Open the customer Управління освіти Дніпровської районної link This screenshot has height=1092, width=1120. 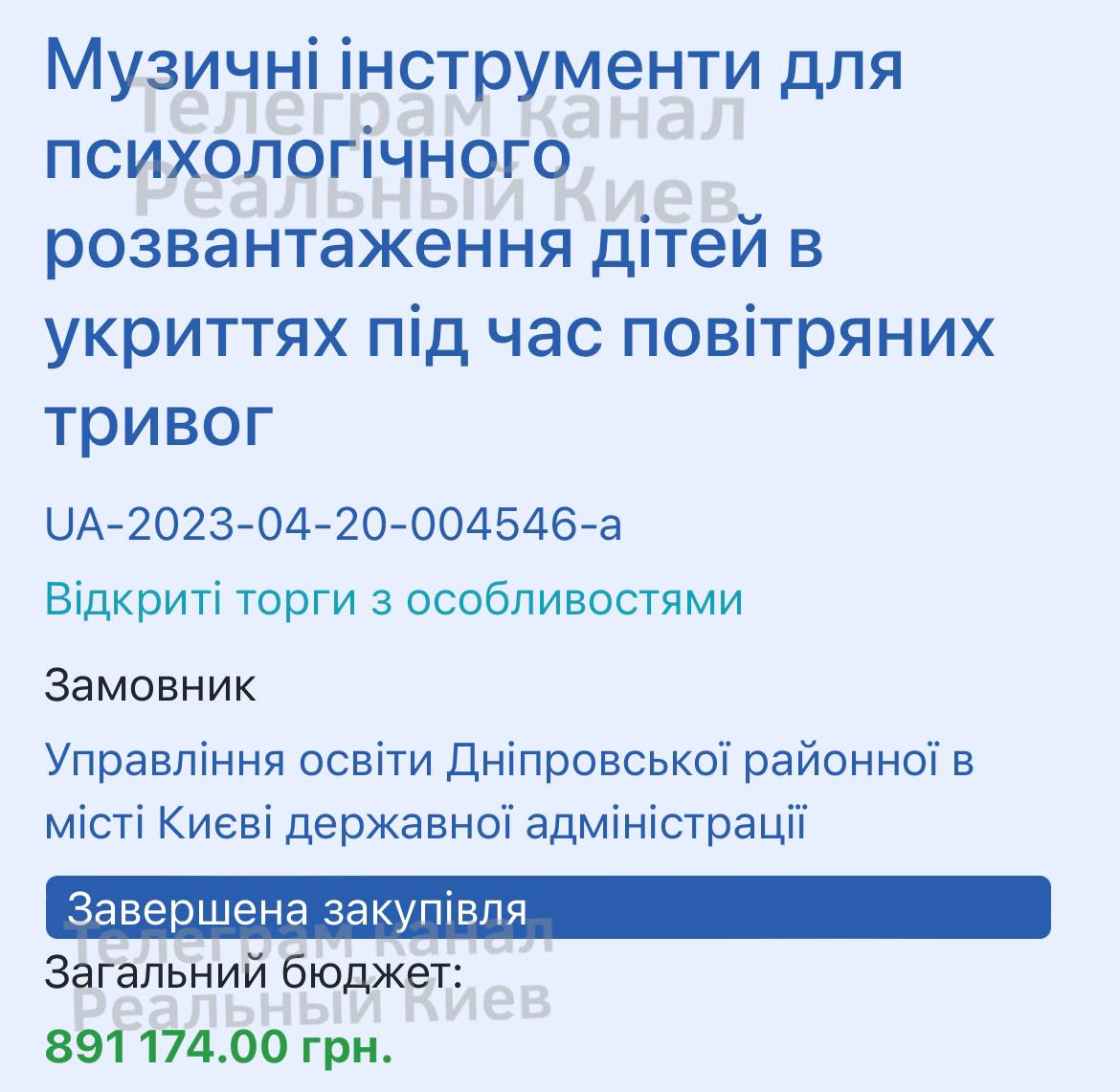pyautogui.click(x=507, y=792)
